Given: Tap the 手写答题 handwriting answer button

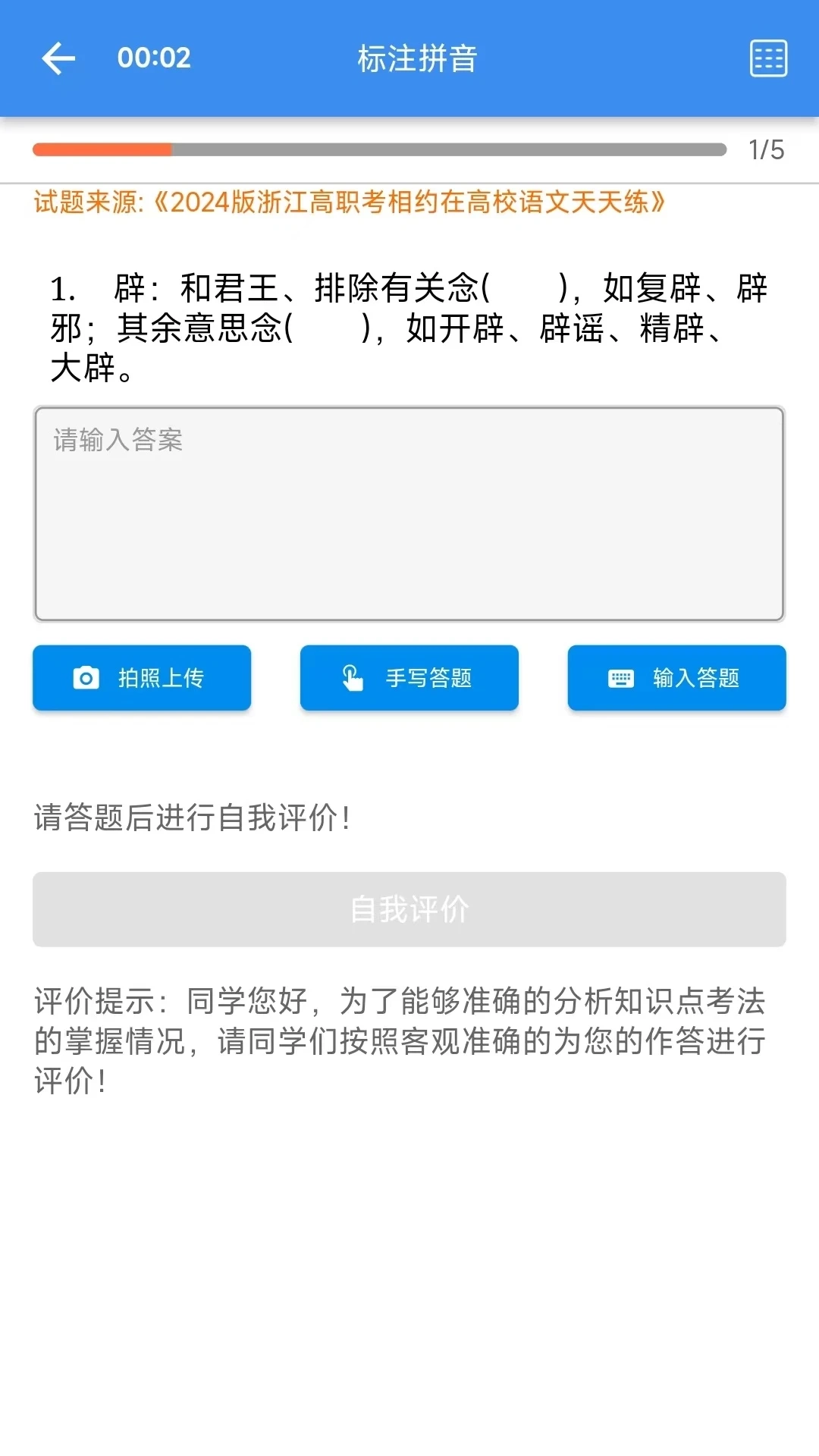Looking at the screenshot, I should [409, 678].
